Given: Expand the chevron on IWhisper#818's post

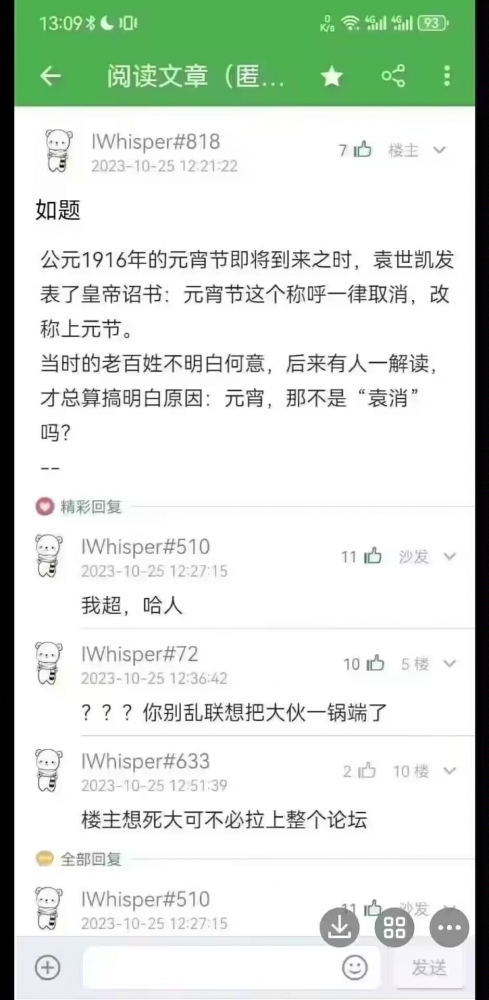Looking at the screenshot, I should click(439, 151).
